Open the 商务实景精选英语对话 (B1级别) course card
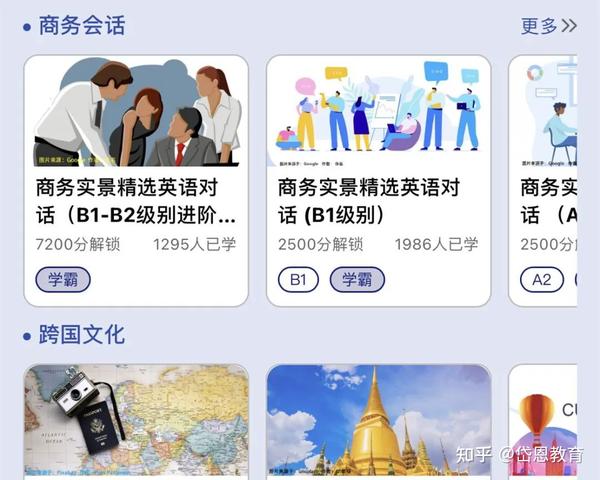Viewport: 600px width, 480px height. (x=378, y=180)
